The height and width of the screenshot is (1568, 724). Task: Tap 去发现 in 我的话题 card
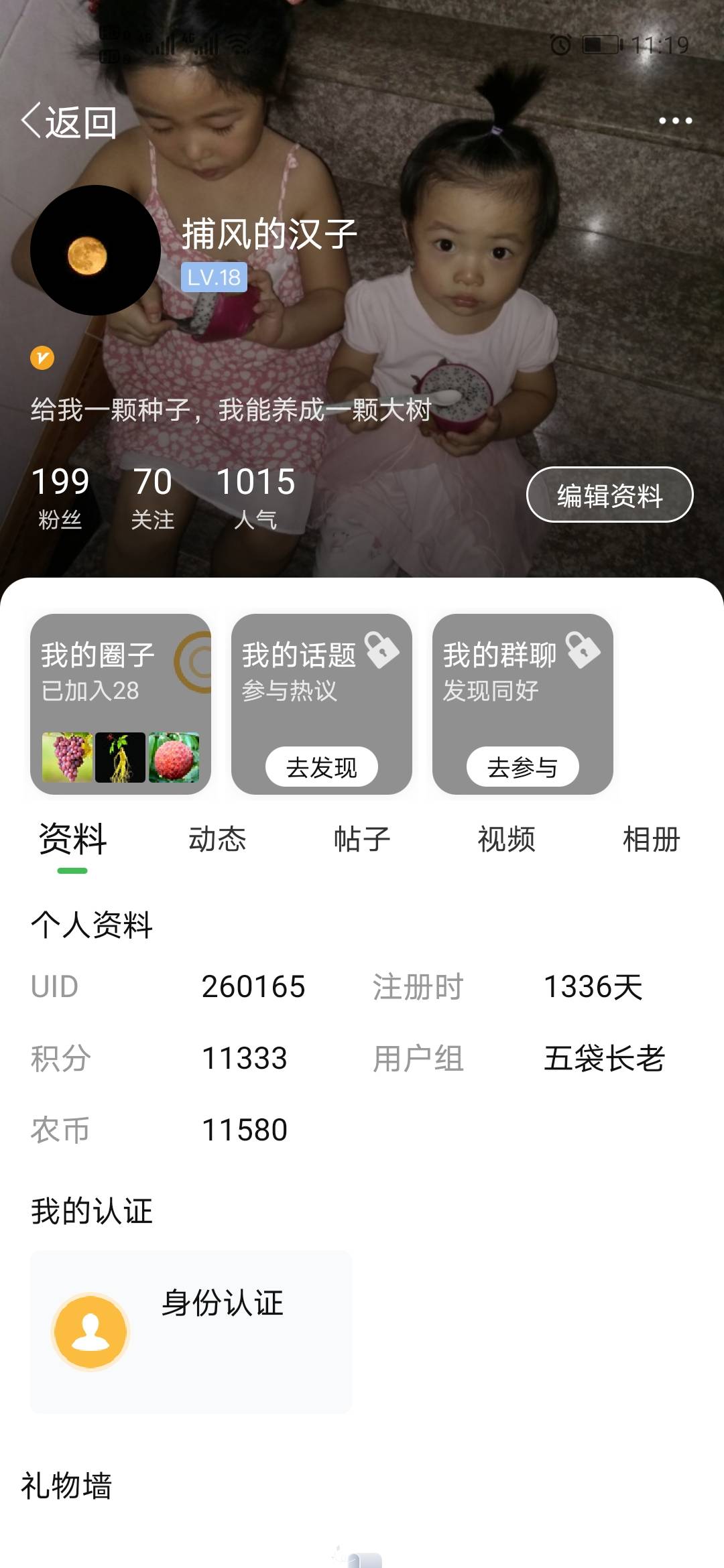(322, 767)
